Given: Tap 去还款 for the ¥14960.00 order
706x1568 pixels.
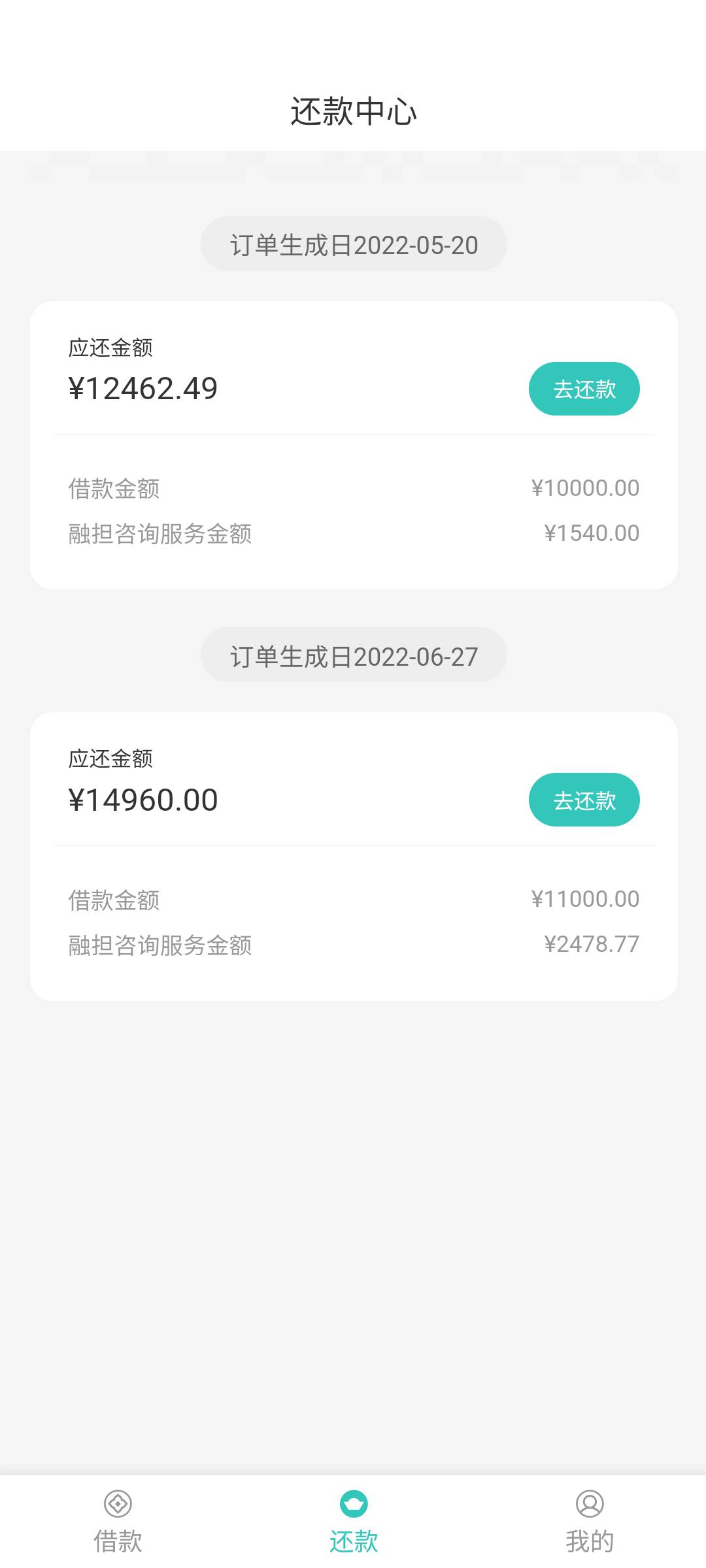Looking at the screenshot, I should point(584,800).
